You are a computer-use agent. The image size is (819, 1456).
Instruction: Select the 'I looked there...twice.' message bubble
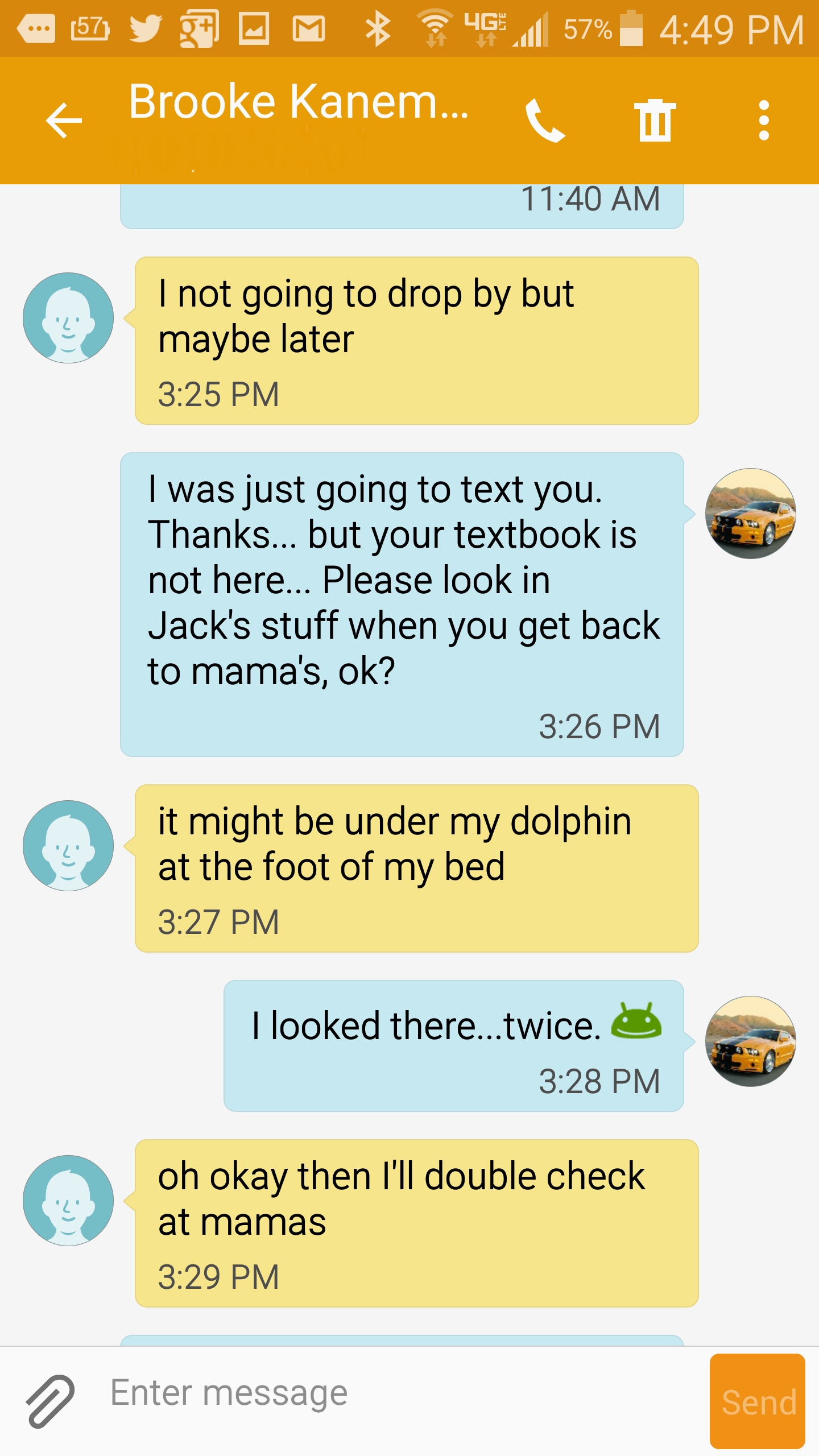(453, 1045)
